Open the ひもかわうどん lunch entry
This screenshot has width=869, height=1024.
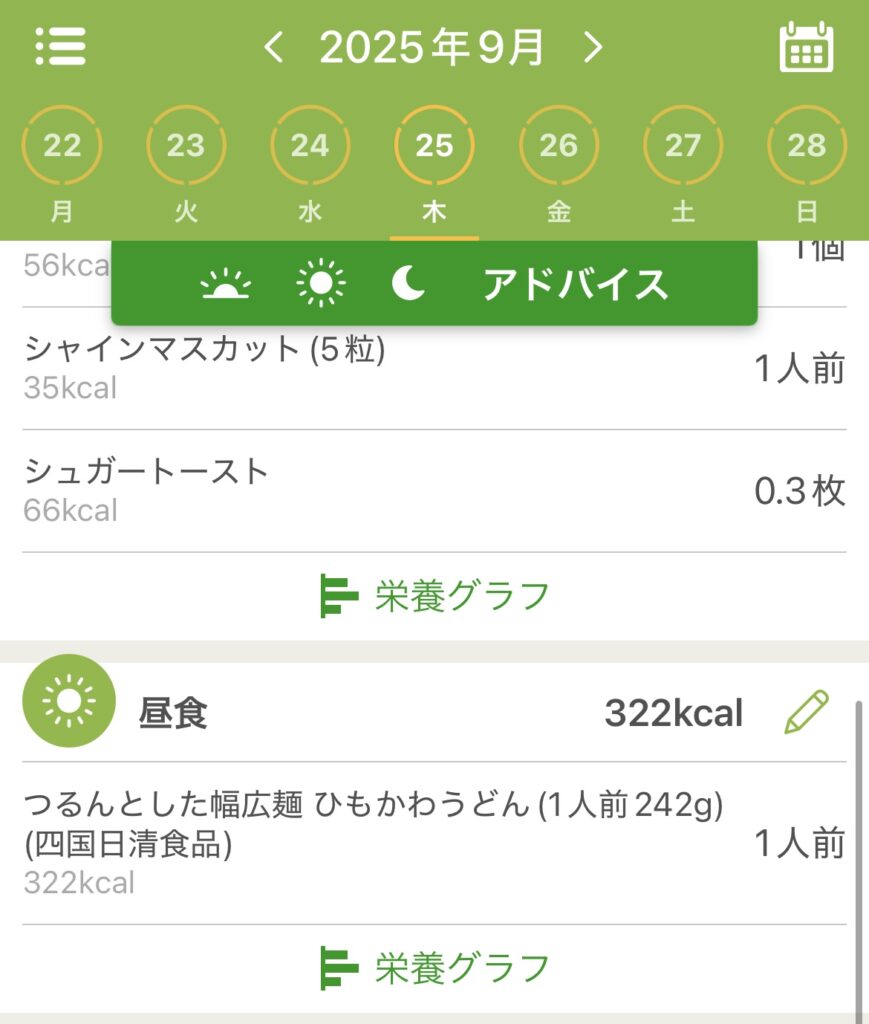(434, 842)
